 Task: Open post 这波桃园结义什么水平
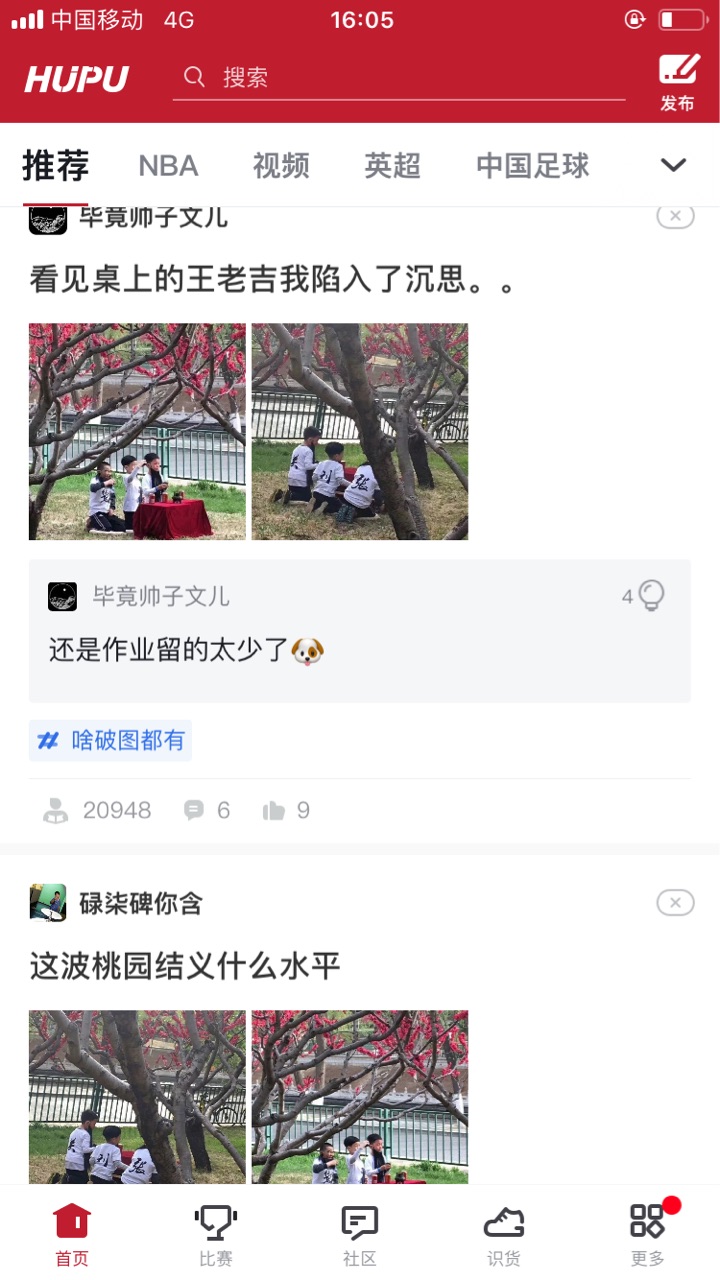point(185,966)
